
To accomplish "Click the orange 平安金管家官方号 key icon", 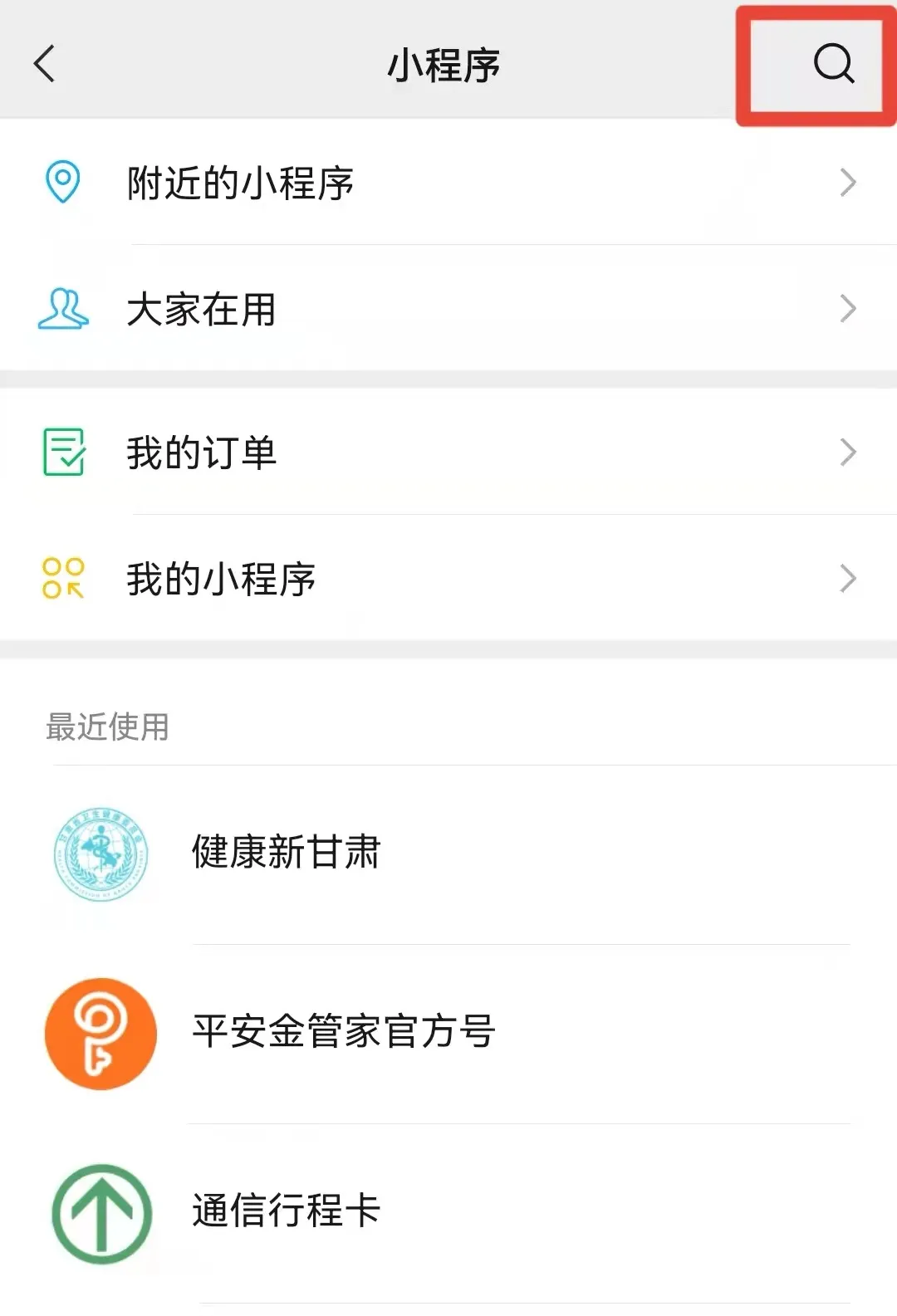I will point(100,1034).
